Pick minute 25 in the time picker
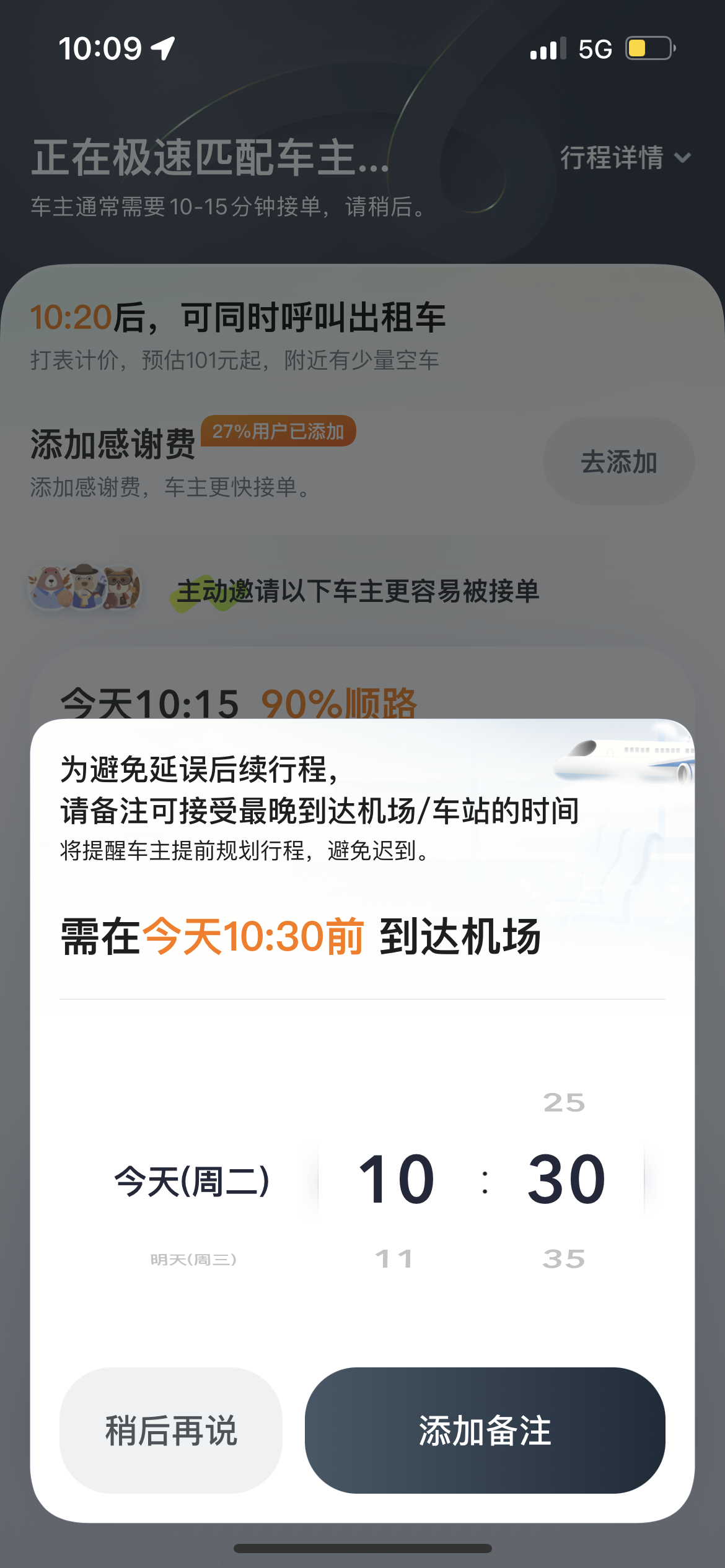 point(564,1102)
